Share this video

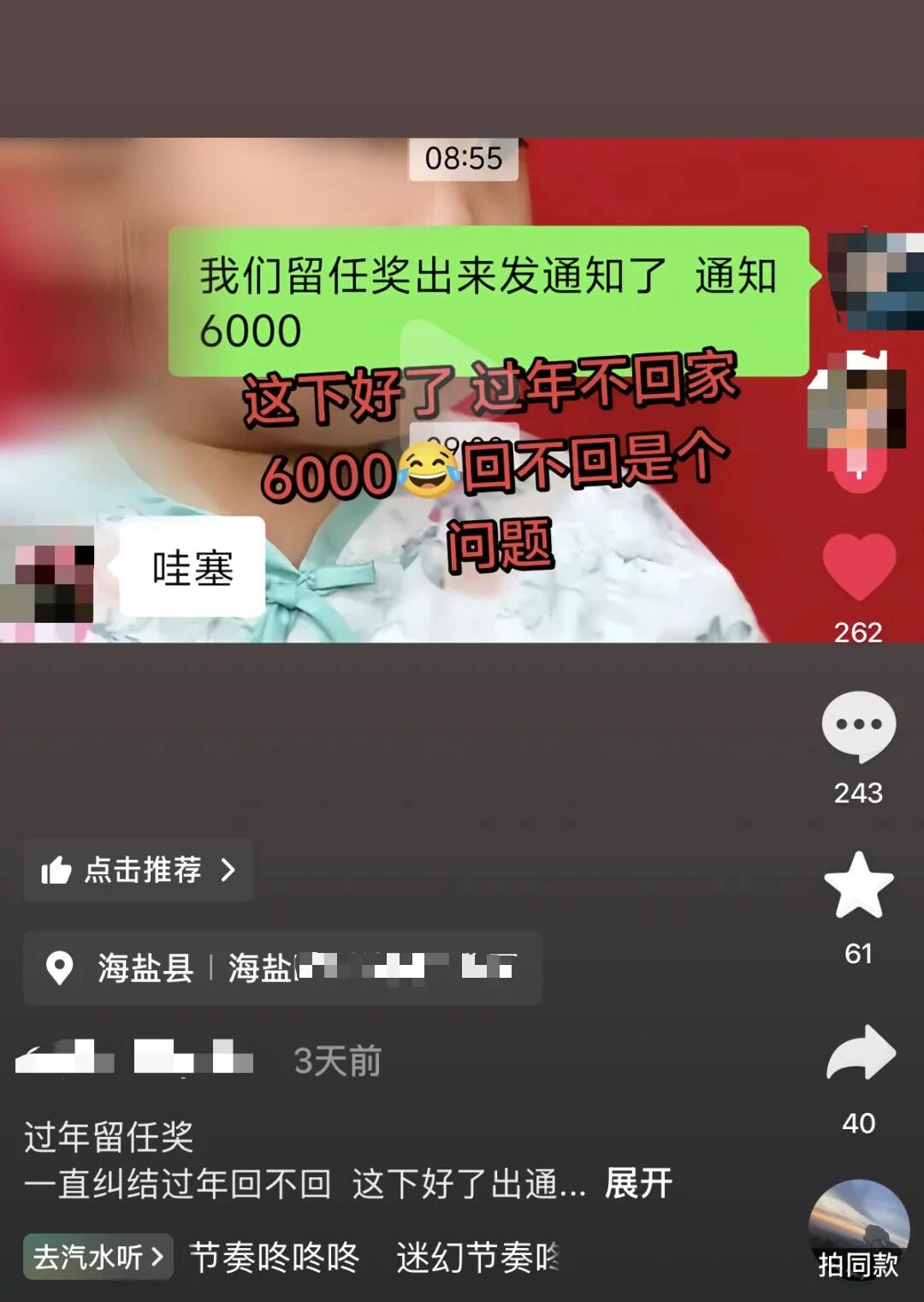click(860, 1054)
